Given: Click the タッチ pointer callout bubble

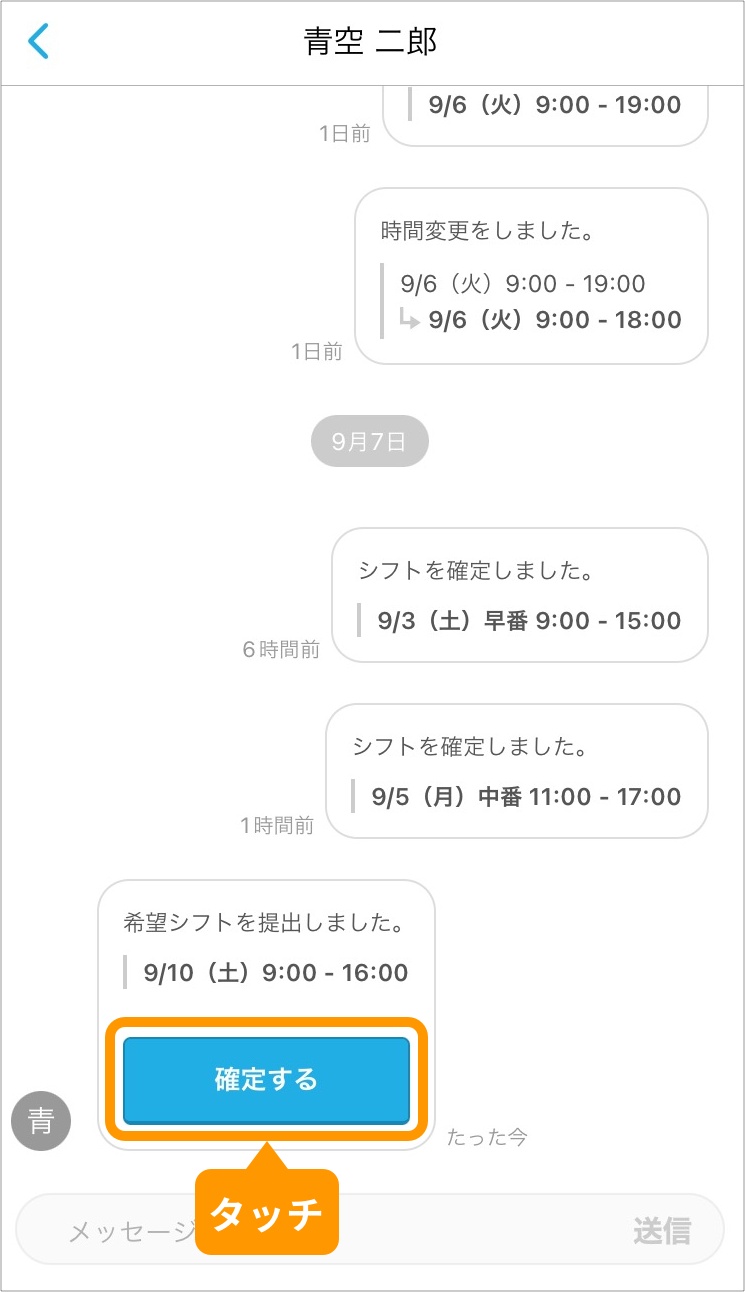Looking at the screenshot, I should [x=266, y=1211].
